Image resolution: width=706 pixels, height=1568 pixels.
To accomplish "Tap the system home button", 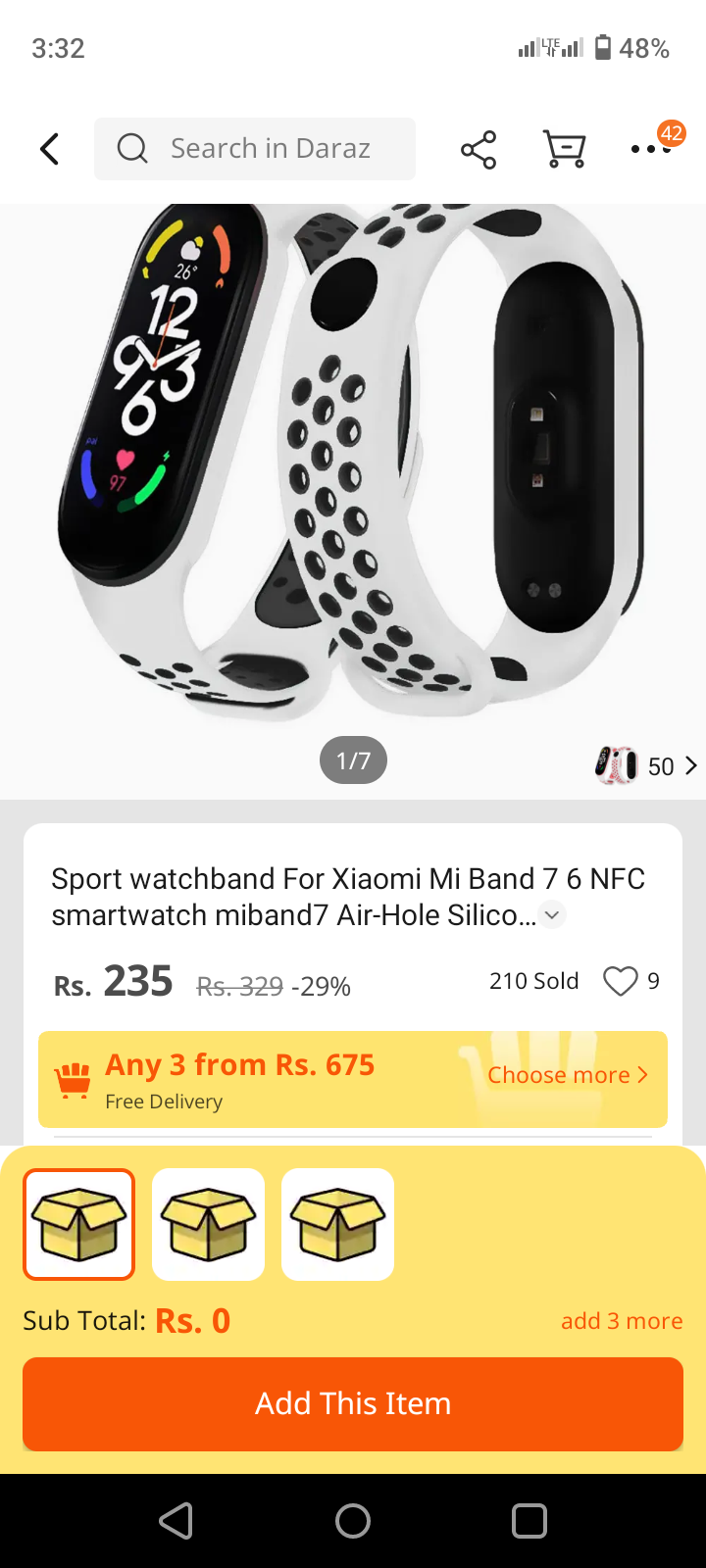I will pyautogui.click(x=353, y=1521).
